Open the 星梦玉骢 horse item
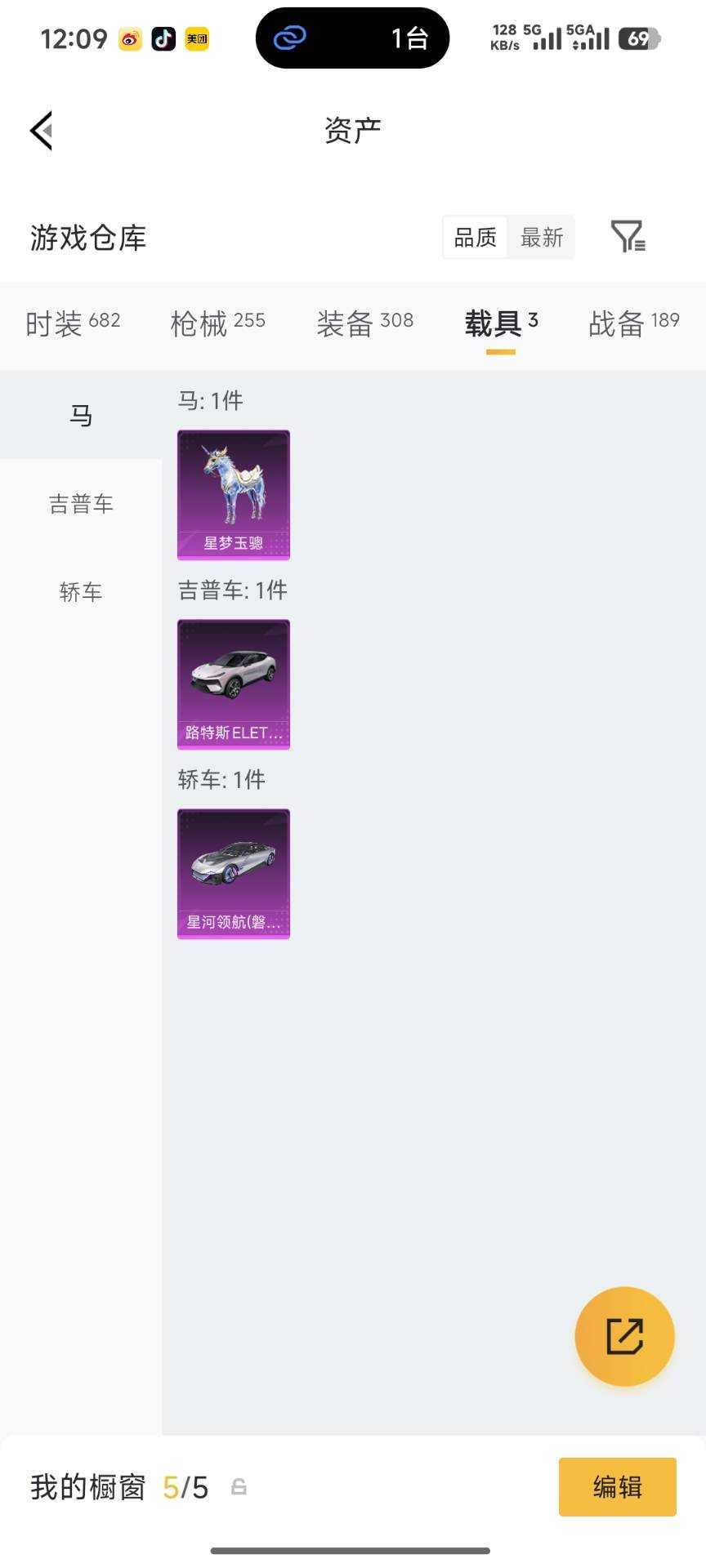 coord(234,495)
